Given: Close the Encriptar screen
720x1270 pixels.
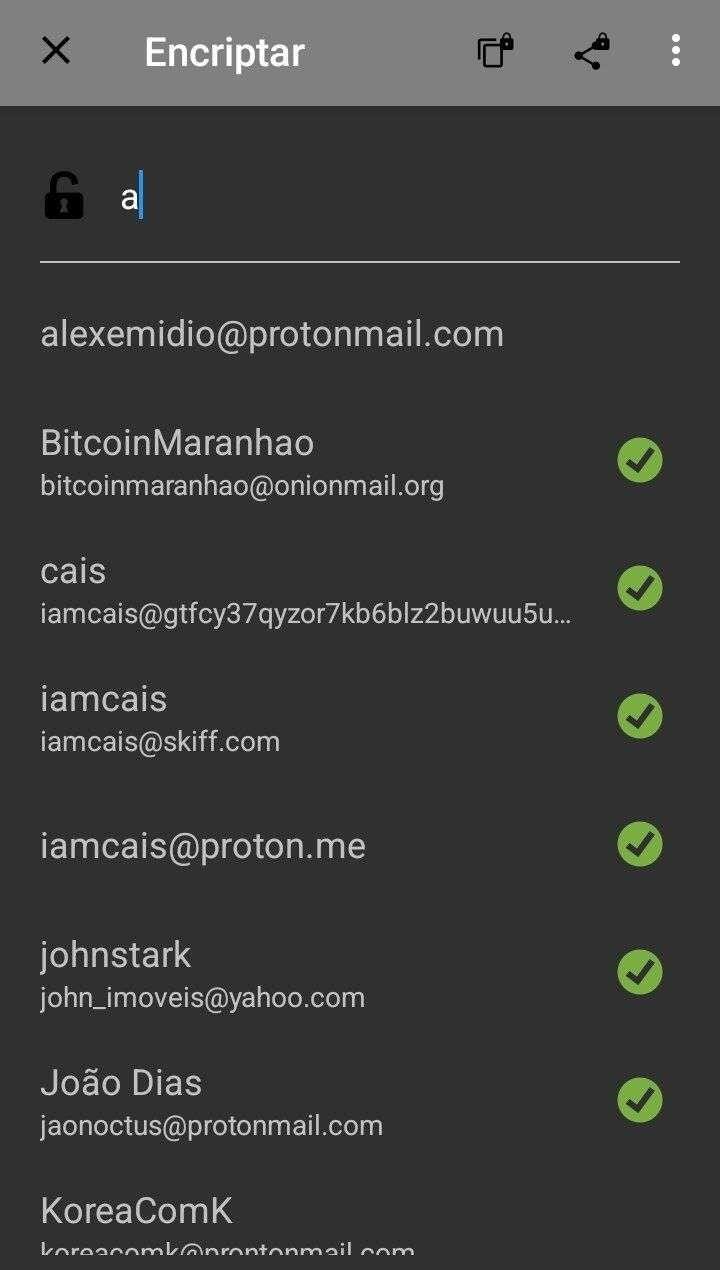Looking at the screenshot, I should [x=56, y=51].
